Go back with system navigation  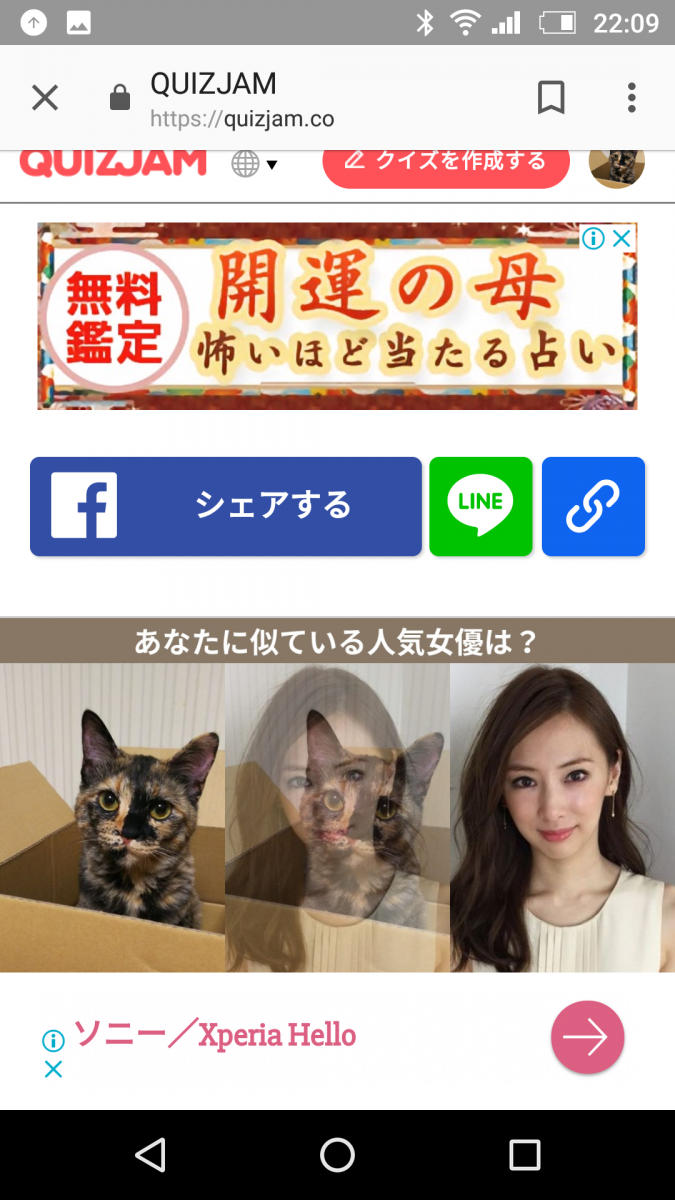point(150,1155)
